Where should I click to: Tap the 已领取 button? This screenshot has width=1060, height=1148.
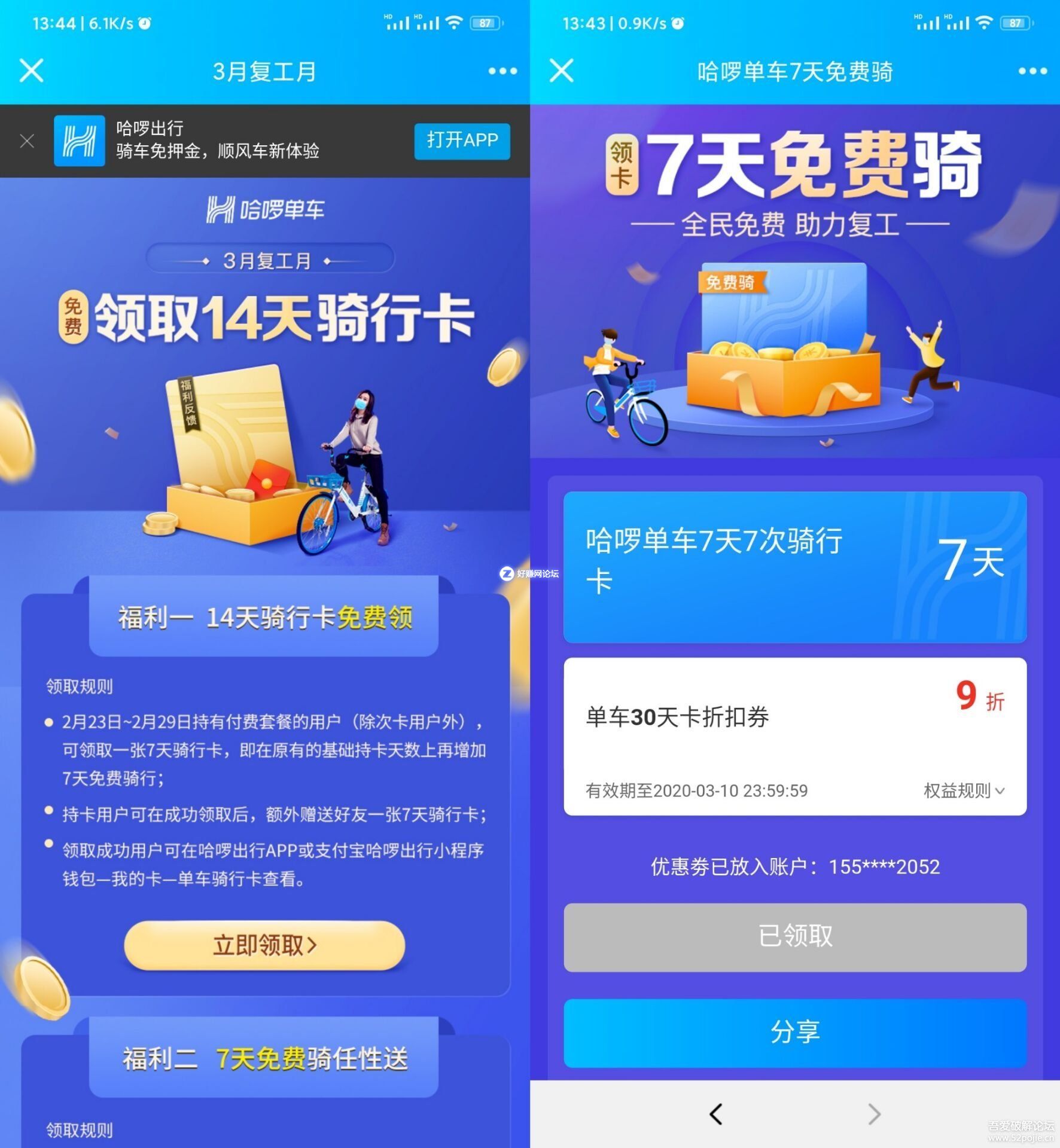coord(794,937)
